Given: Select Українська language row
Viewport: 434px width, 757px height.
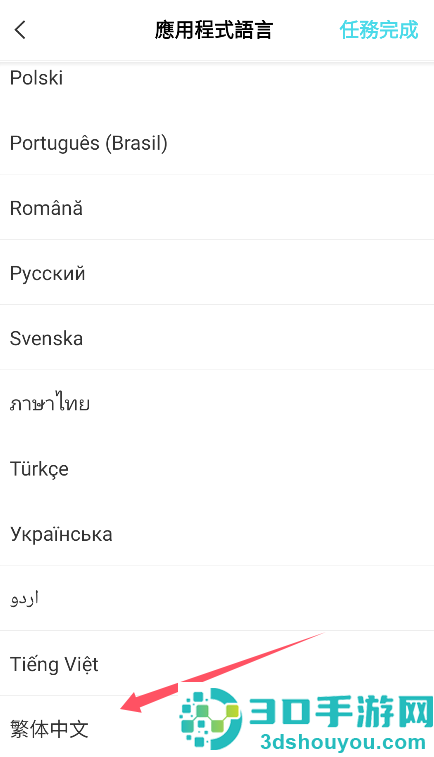Looking at the screenshot, I should (x=217, y=533).
